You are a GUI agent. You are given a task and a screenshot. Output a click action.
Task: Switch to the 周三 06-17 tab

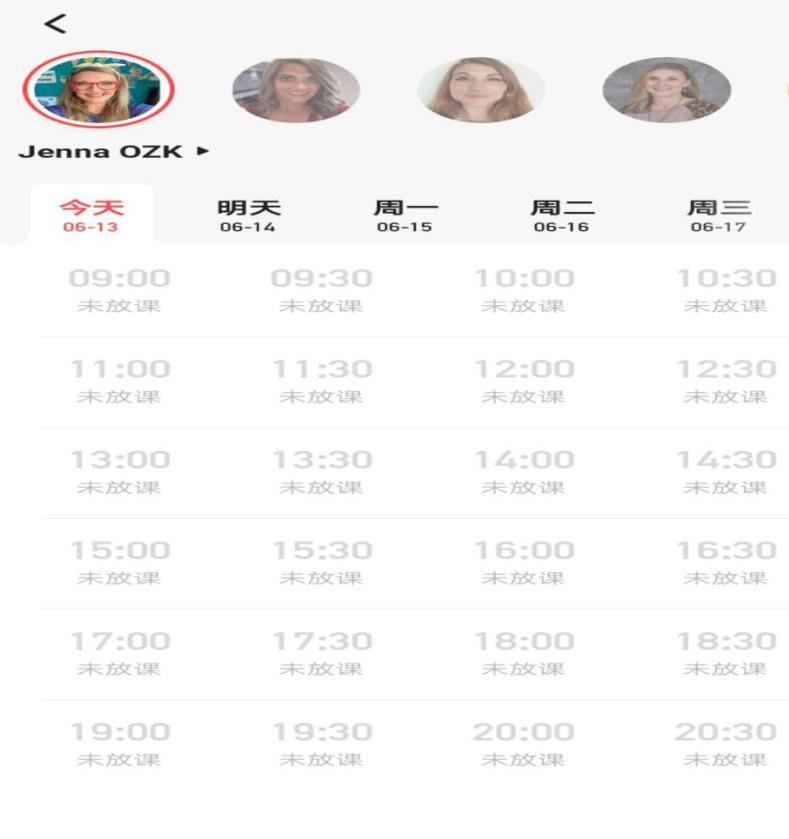[x=719, y=214]
